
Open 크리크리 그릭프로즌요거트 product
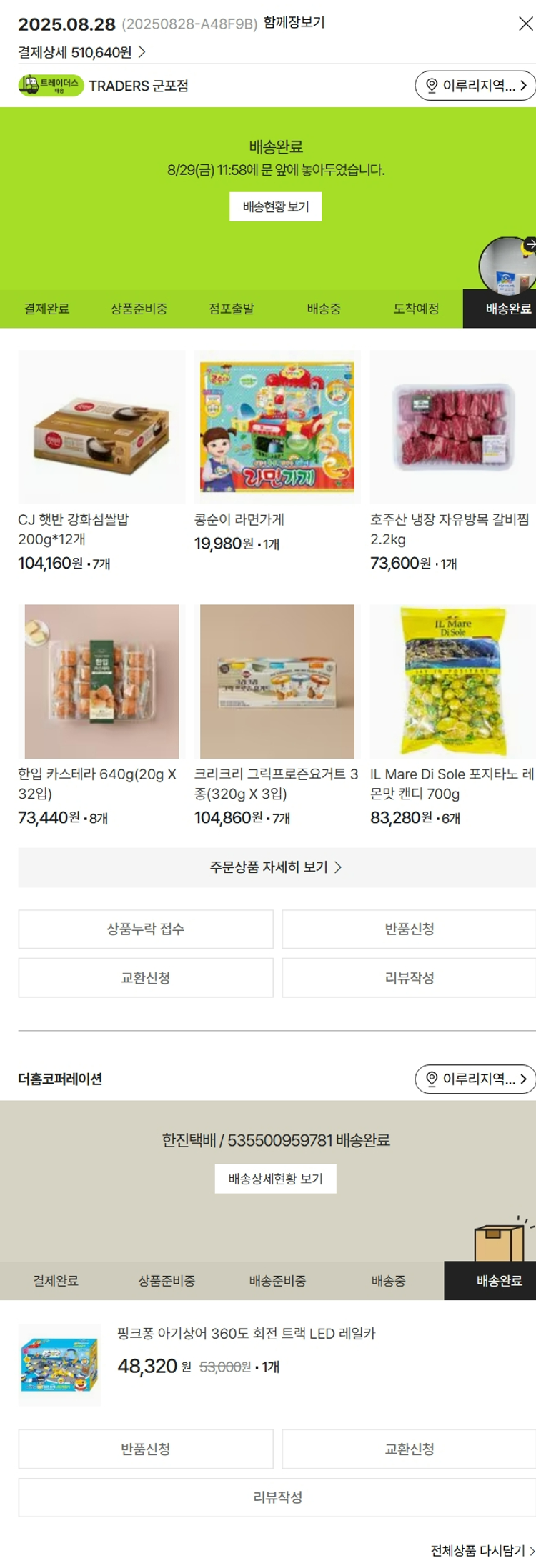[277, 681]
